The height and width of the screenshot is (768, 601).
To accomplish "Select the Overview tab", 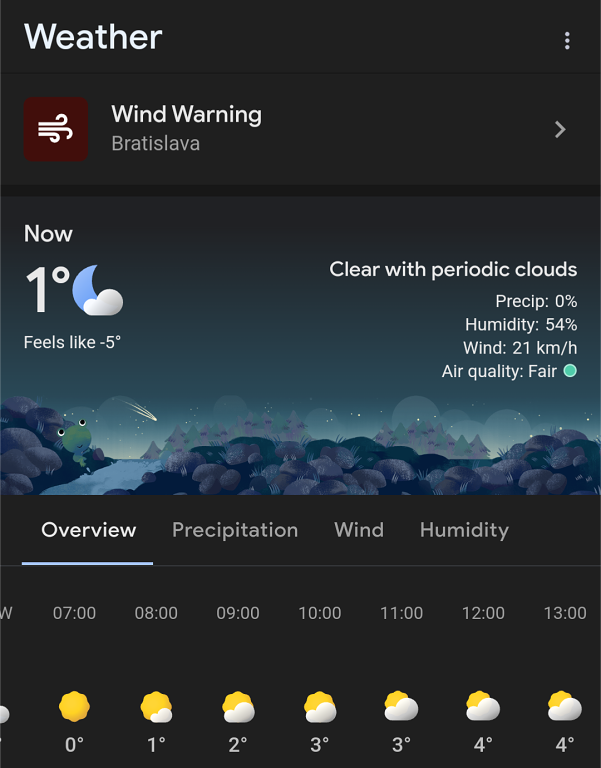I will [88, 530].
